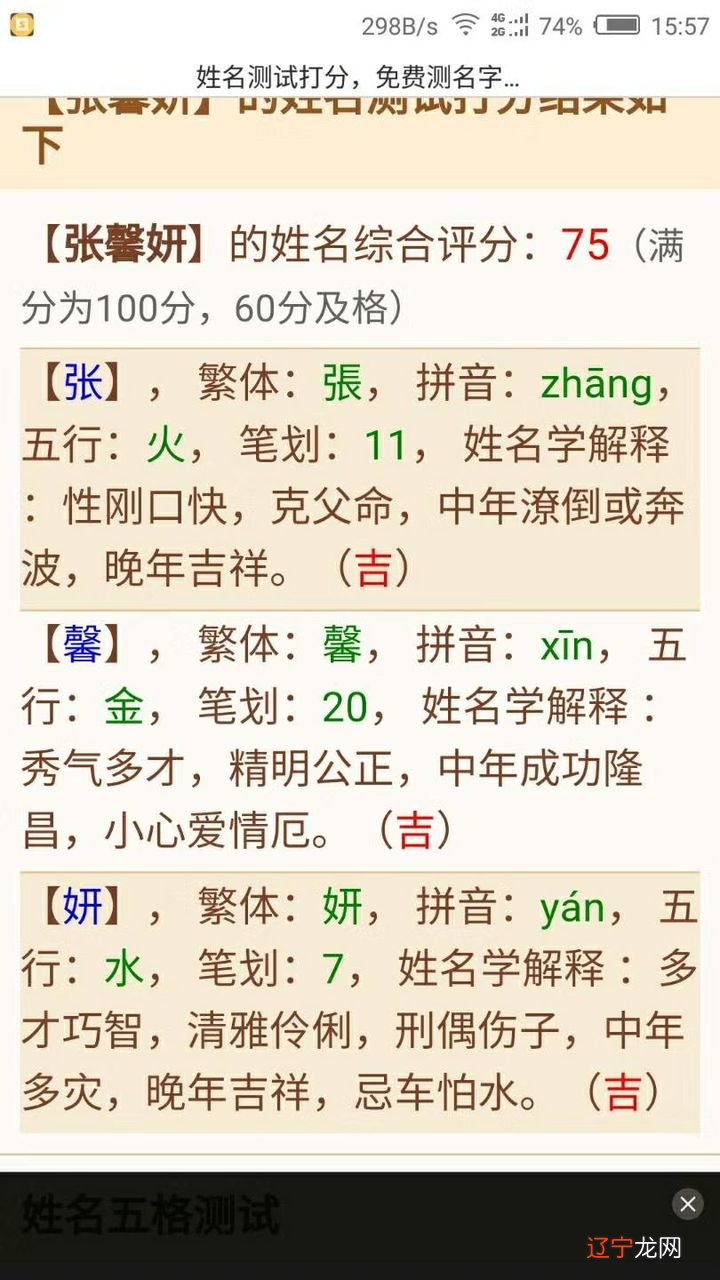
Task: Tap the yellow S app icon top-left
Action: (x=20, y=22)
